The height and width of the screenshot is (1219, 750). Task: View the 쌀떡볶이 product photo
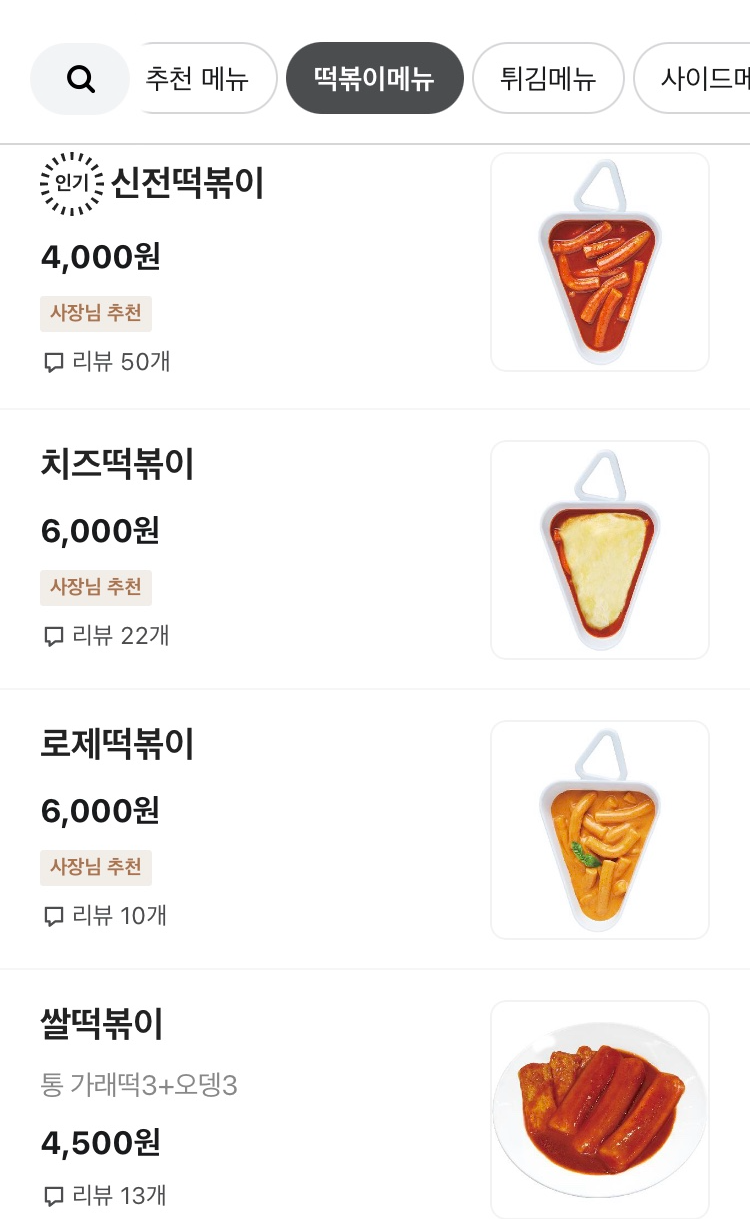599,1110
